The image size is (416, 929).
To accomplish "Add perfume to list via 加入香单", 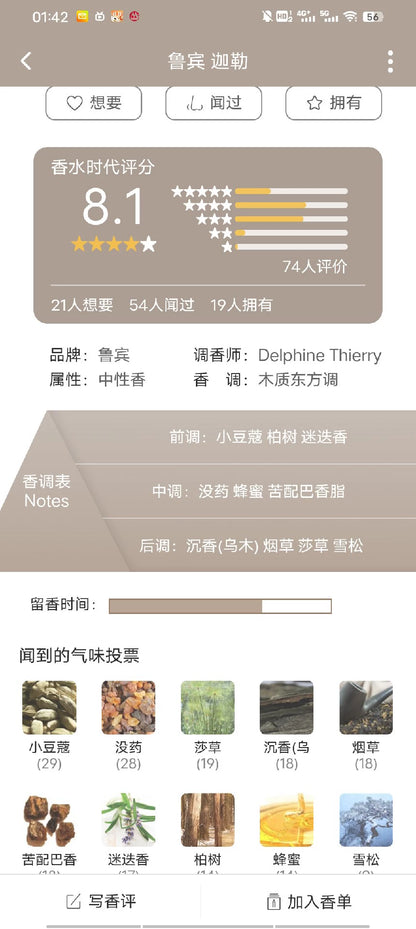I will point(309,902).
